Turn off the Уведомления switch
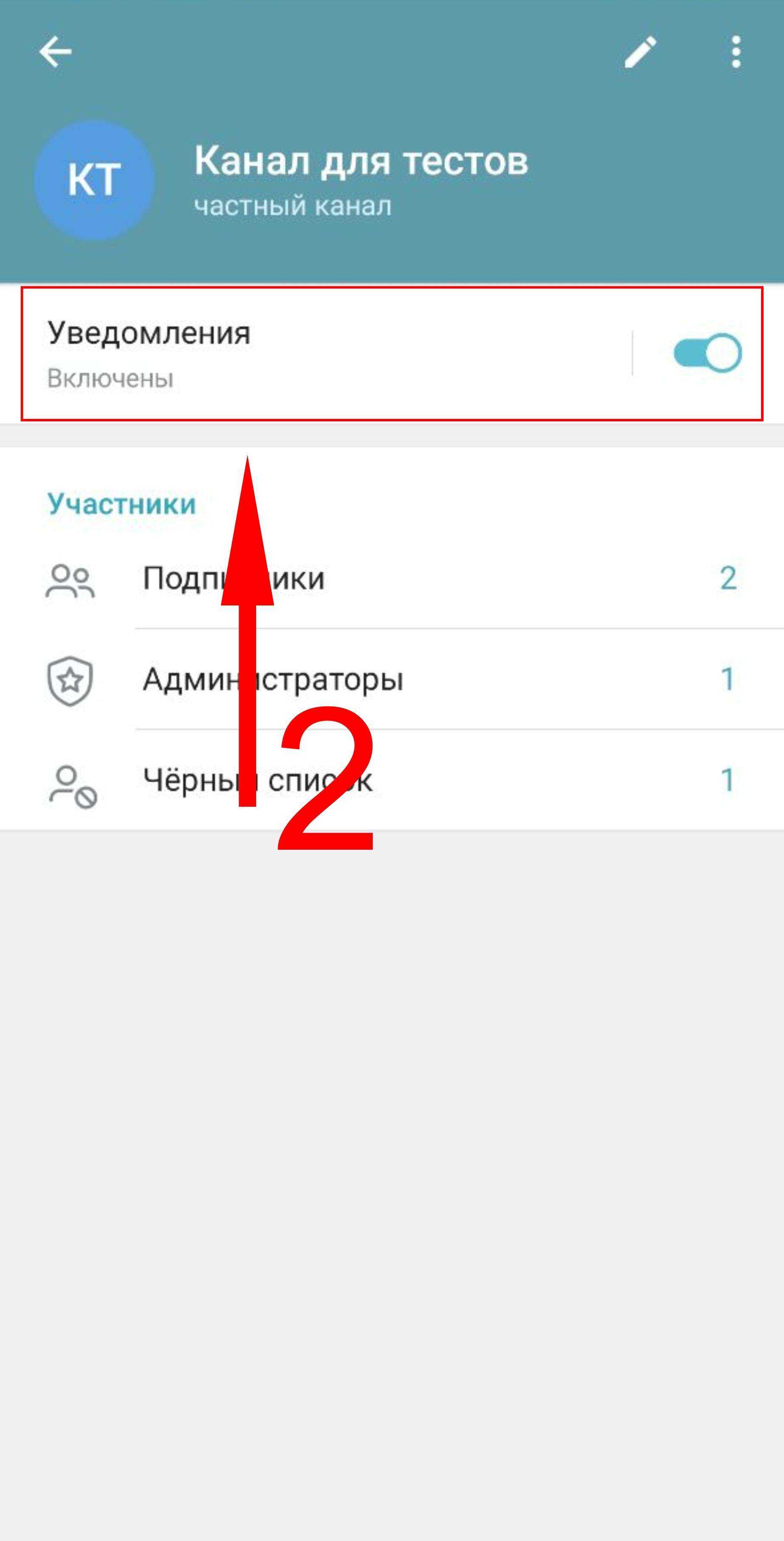This screenshot has height=1541, width=784. [x=708, y=353]
